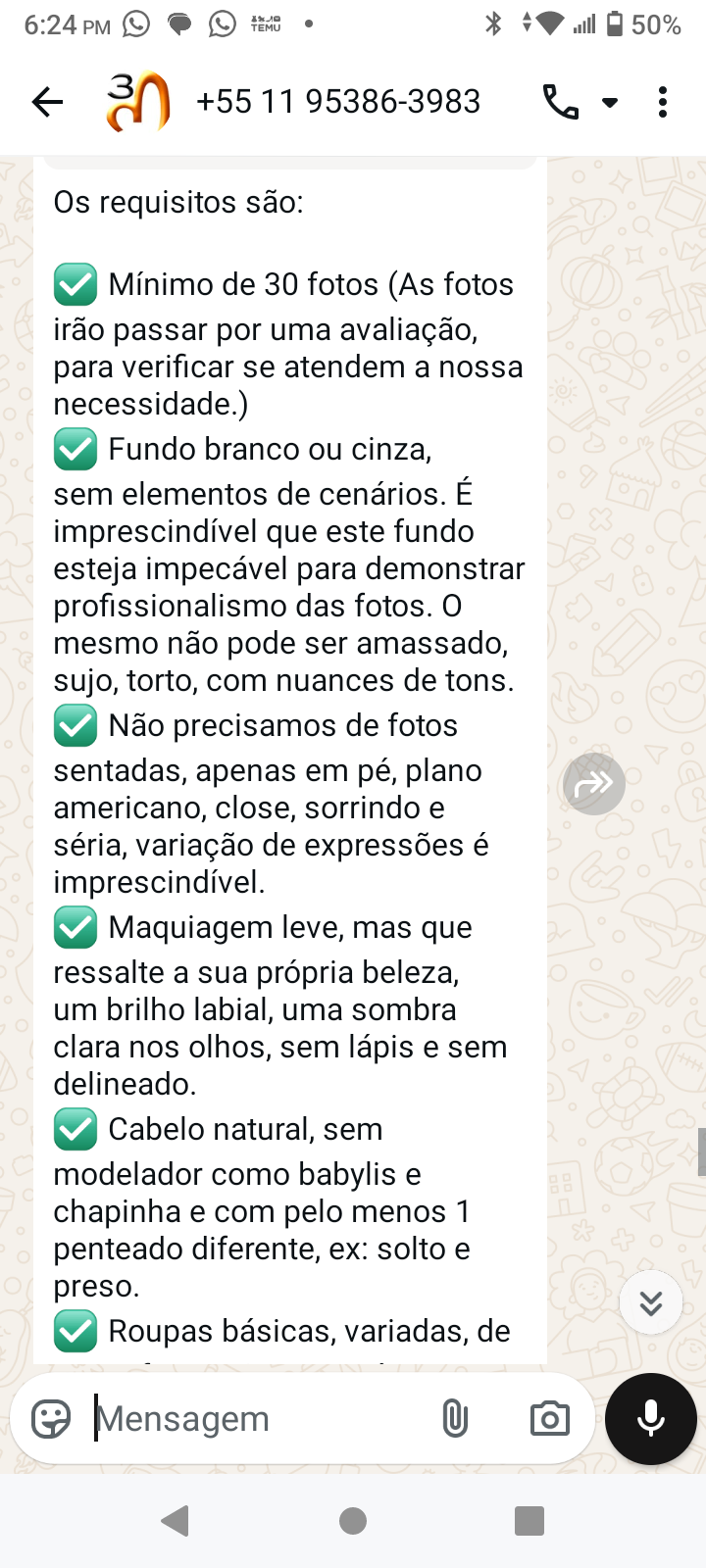Tap the triangle back navigation button
The height and width of the screenshot is (1568, 706).
pyautogui.click(x=176, y=1521)
